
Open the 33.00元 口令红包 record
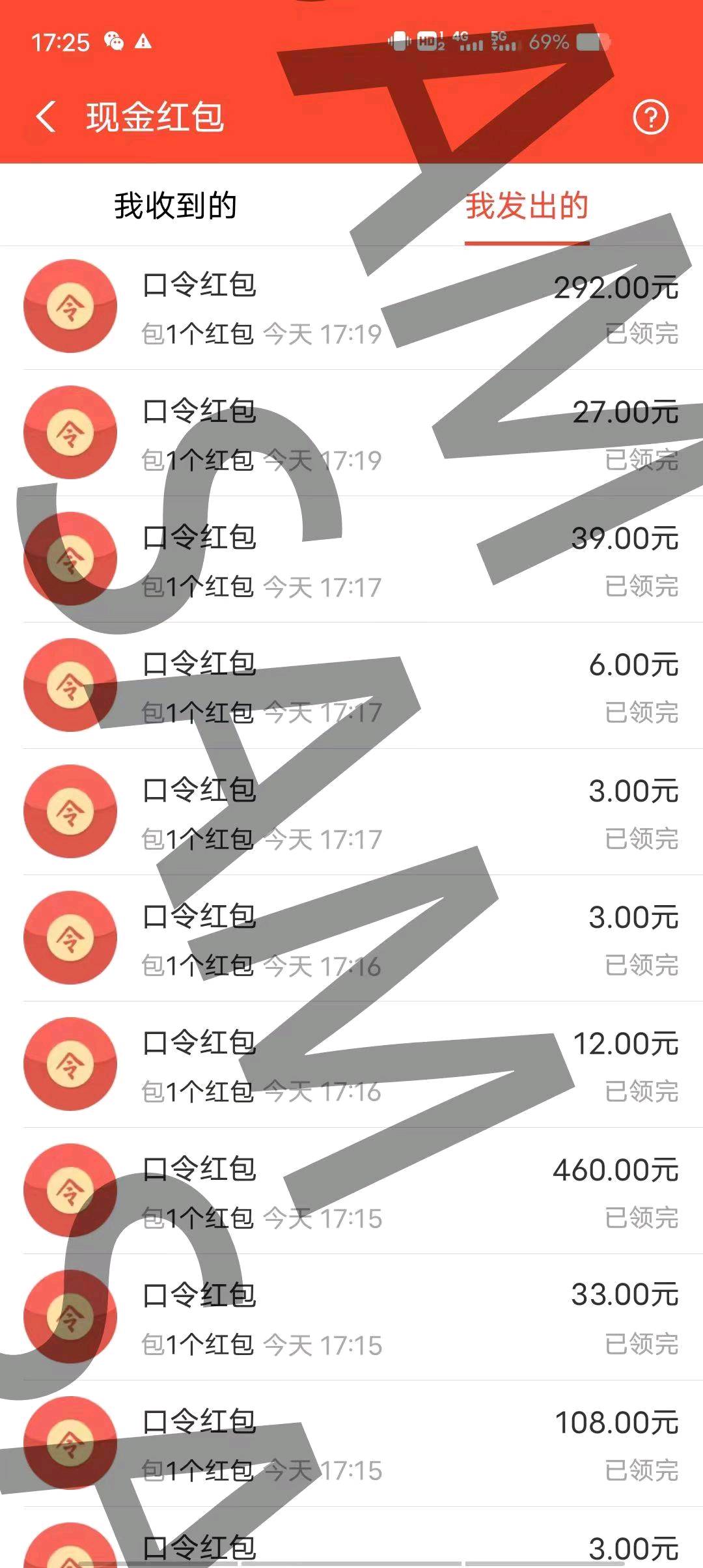(351, 1317)
